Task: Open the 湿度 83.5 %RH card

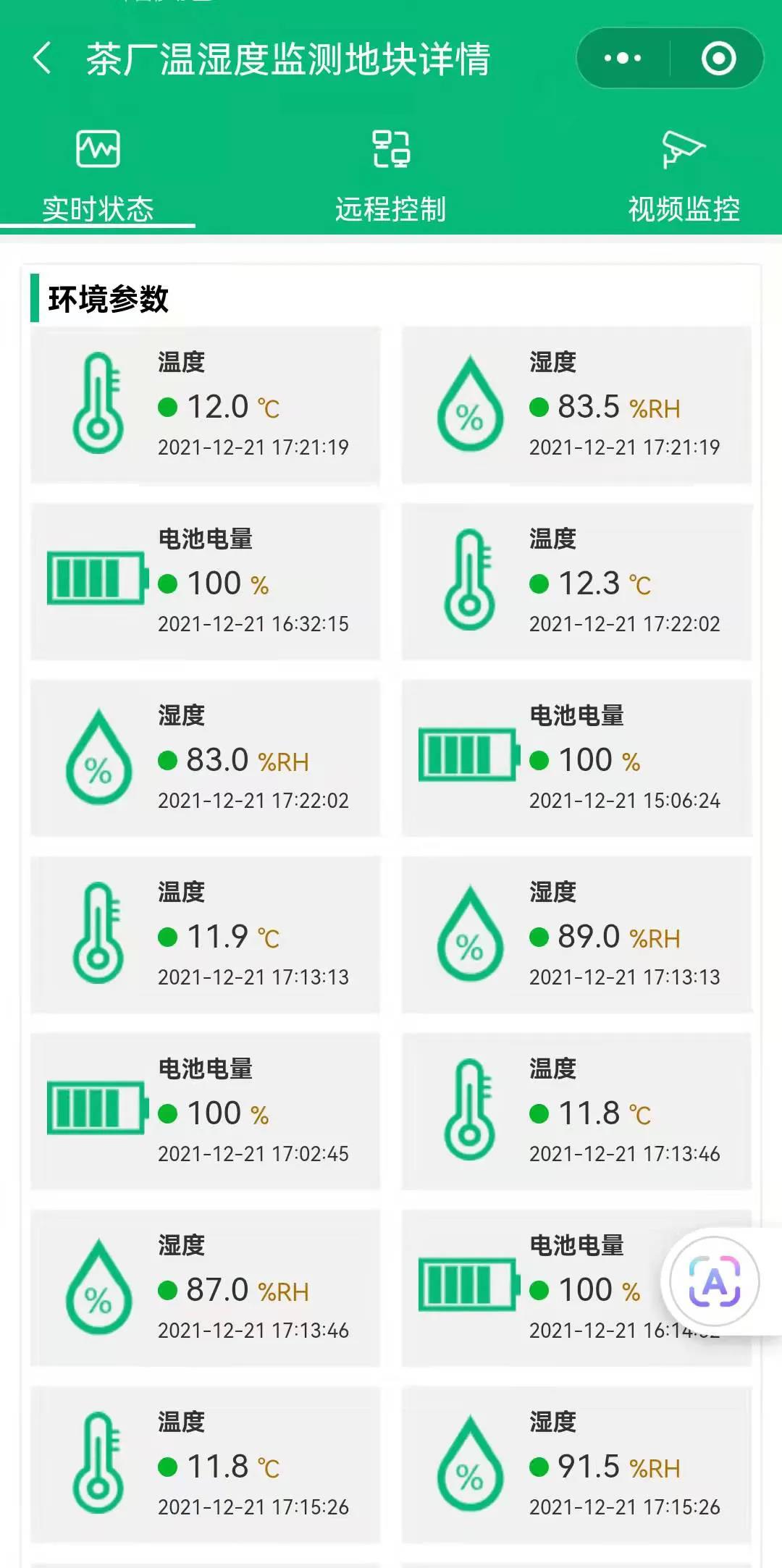Action: pyautogui.click(x=577, y=405)
